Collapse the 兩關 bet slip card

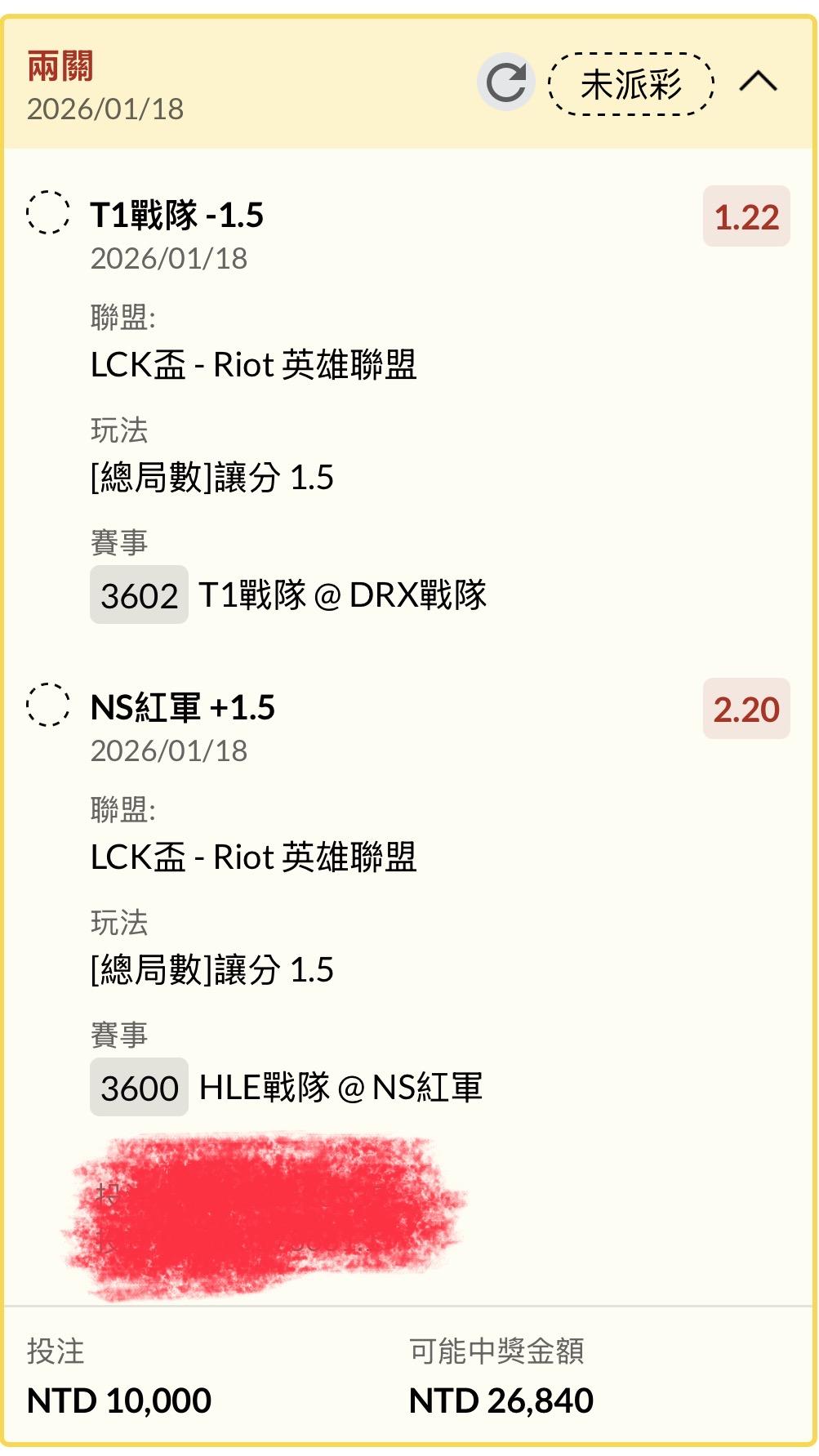[x=758, y=82]
